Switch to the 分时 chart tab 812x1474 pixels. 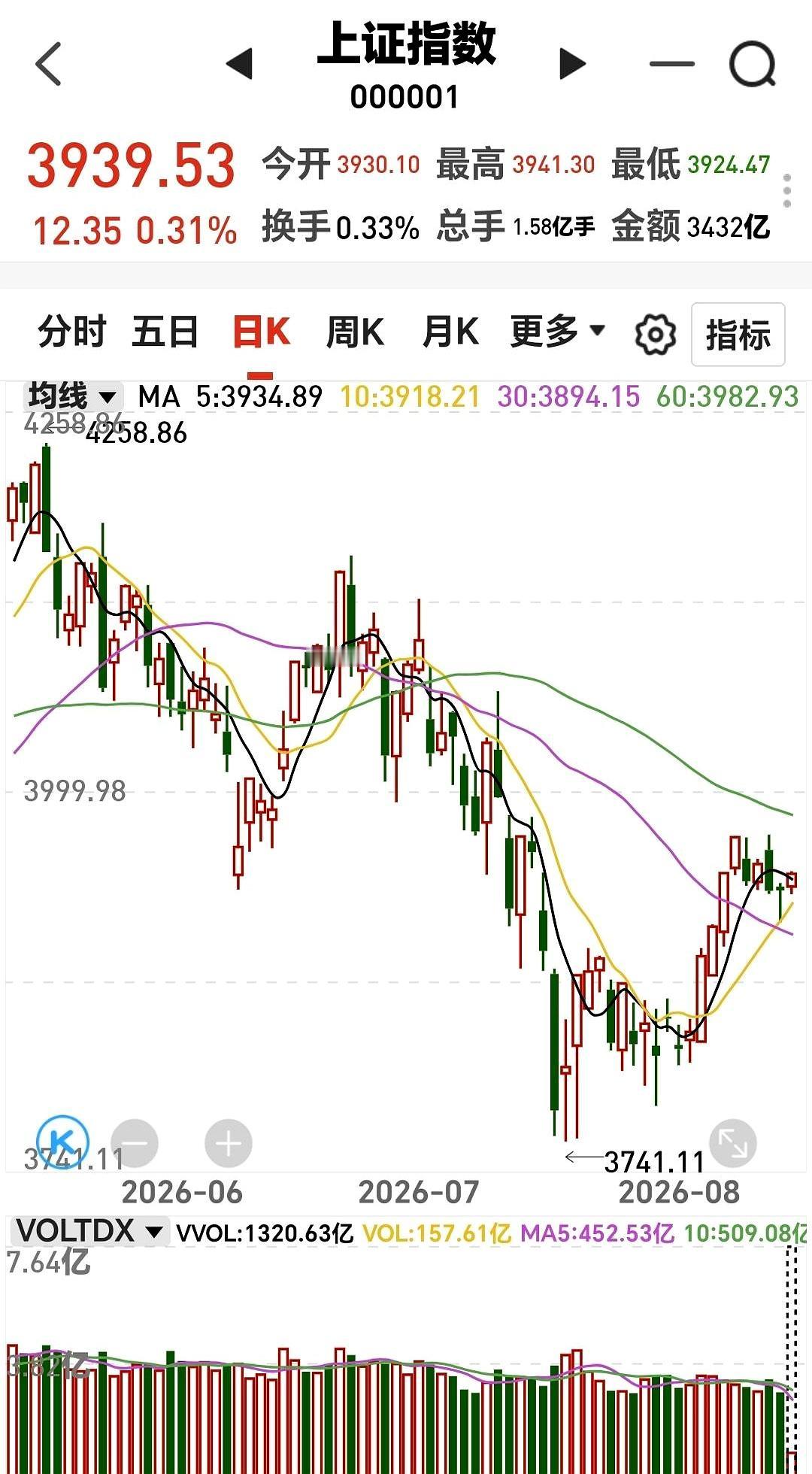click(x=72, y=332)
